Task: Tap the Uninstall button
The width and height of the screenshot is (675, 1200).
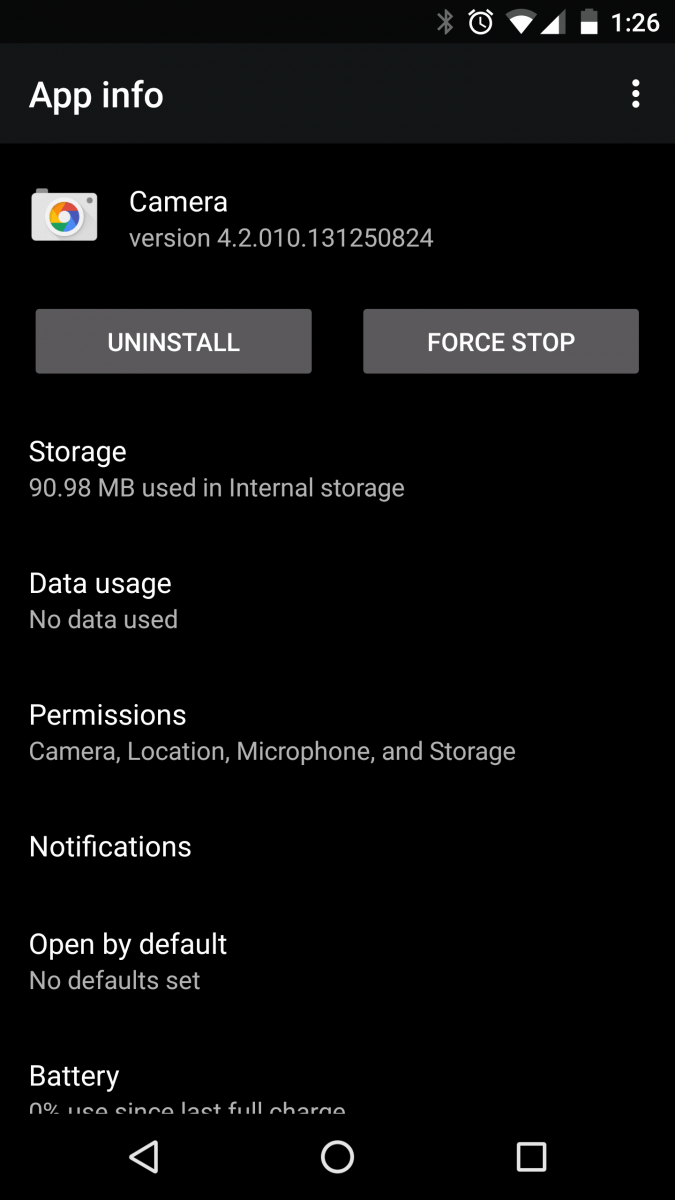Action: click(174, 342)
